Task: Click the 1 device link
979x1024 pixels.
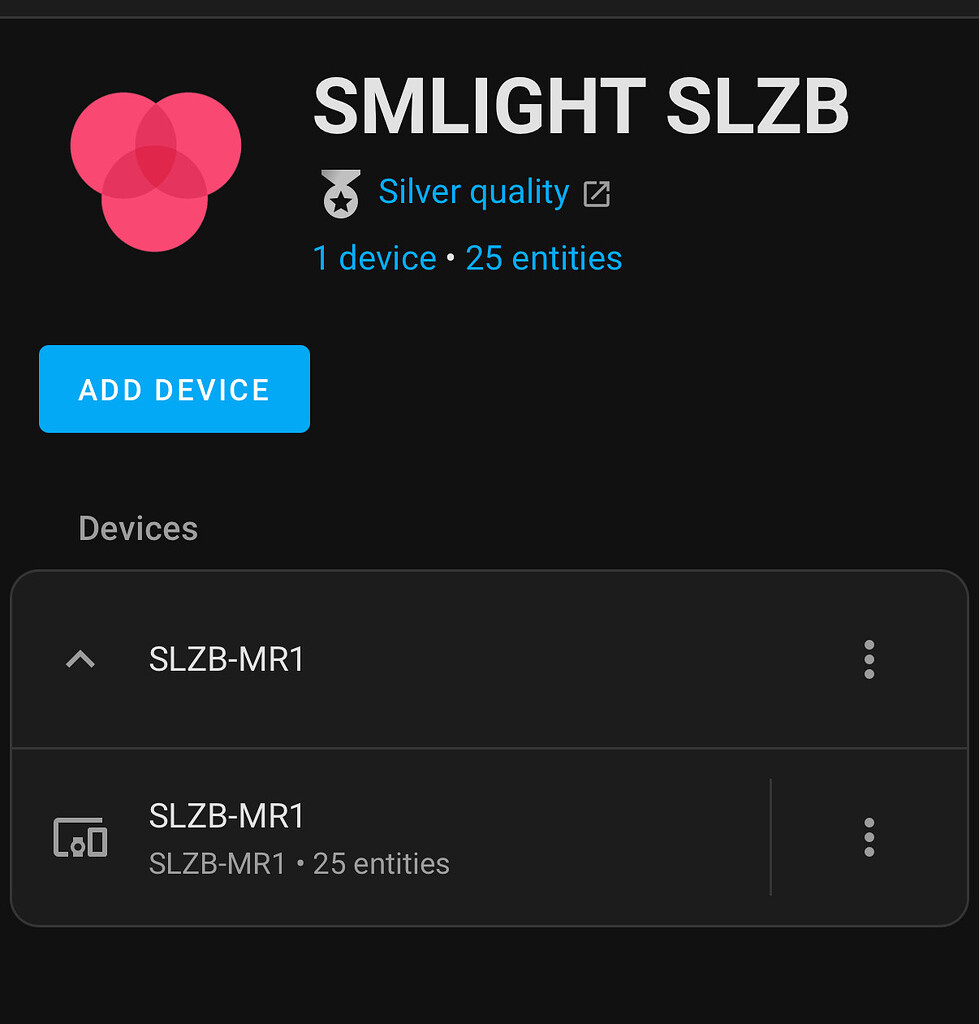Action: [375, 258]
